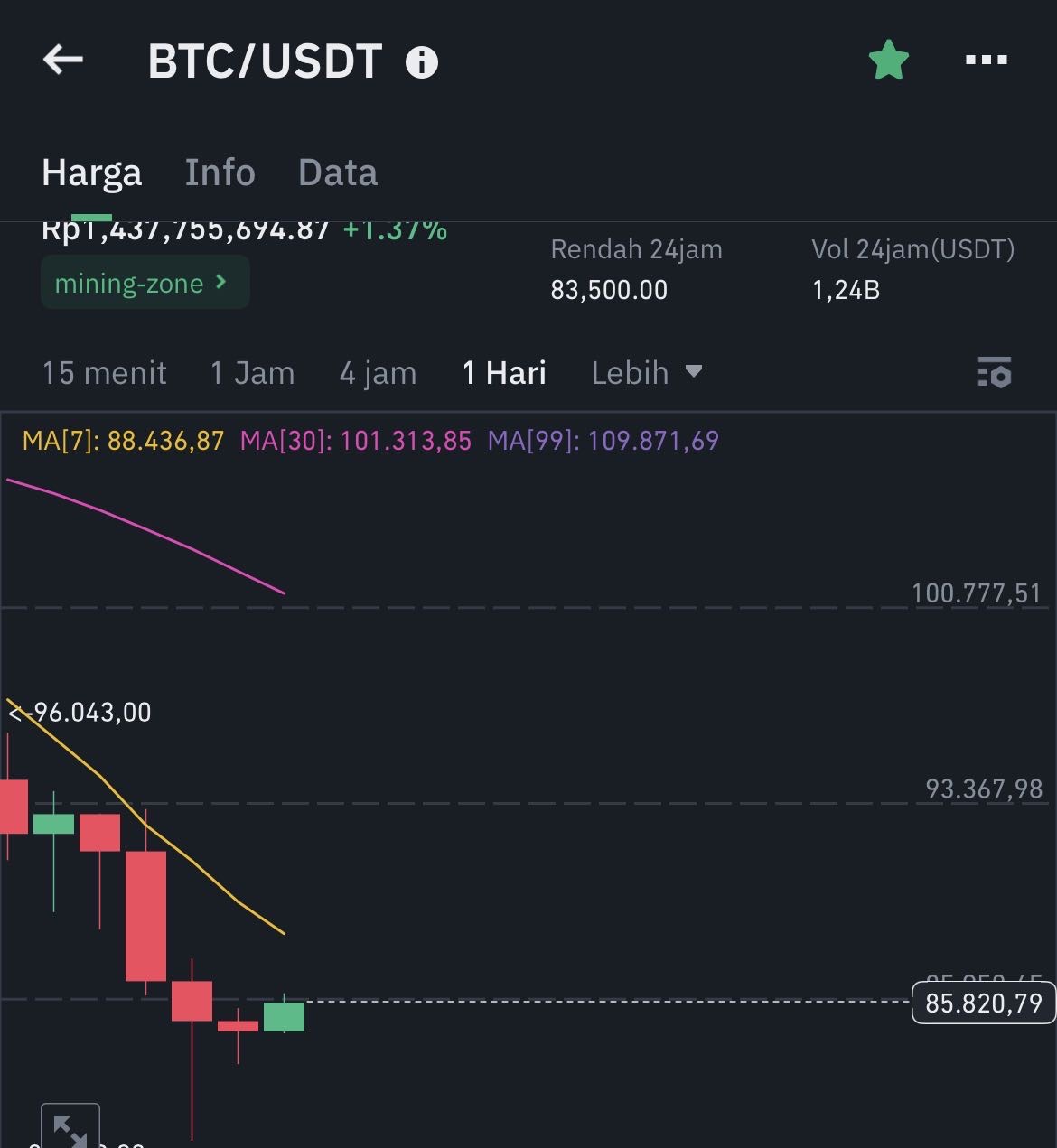Switch to the Data tab
The width and height of the screenshot is (1057, 1148).
coord(338,173)
